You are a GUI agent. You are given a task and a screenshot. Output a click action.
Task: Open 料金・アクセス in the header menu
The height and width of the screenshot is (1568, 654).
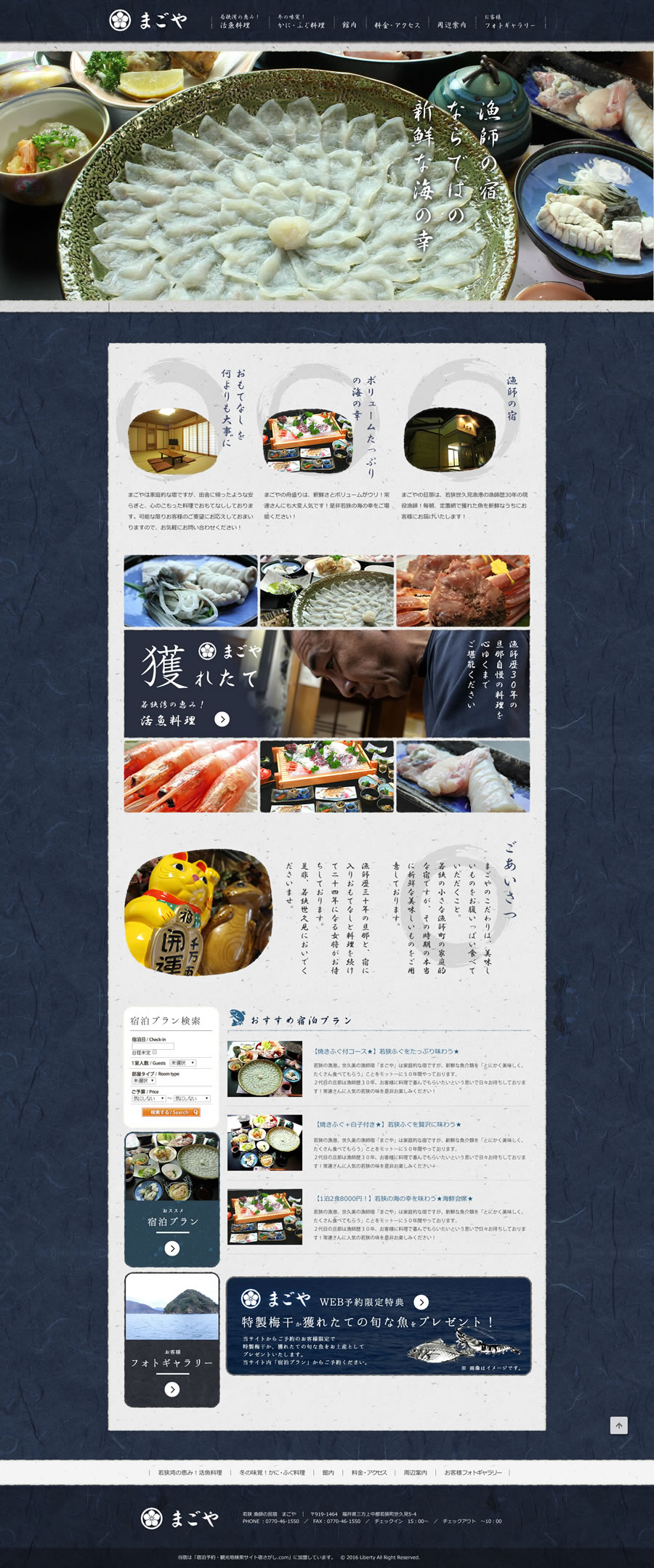click(x=397, y=24)
